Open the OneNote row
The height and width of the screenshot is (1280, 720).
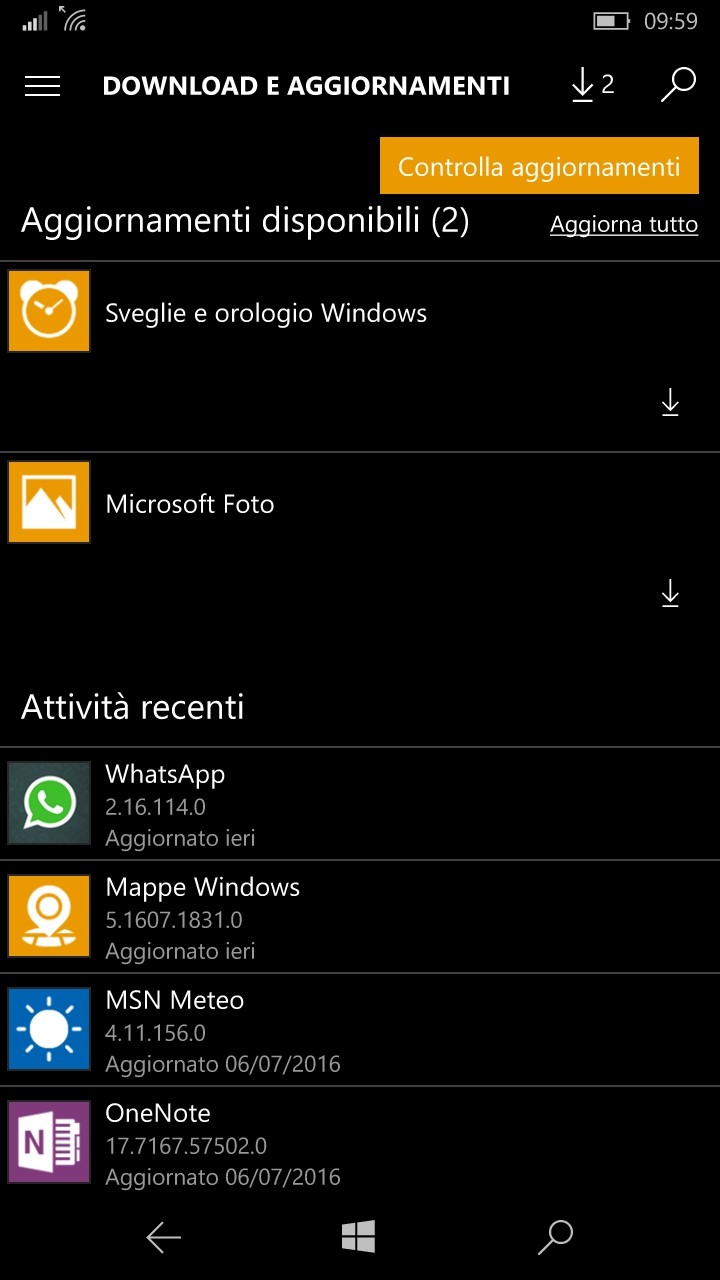coord(360,1143)
